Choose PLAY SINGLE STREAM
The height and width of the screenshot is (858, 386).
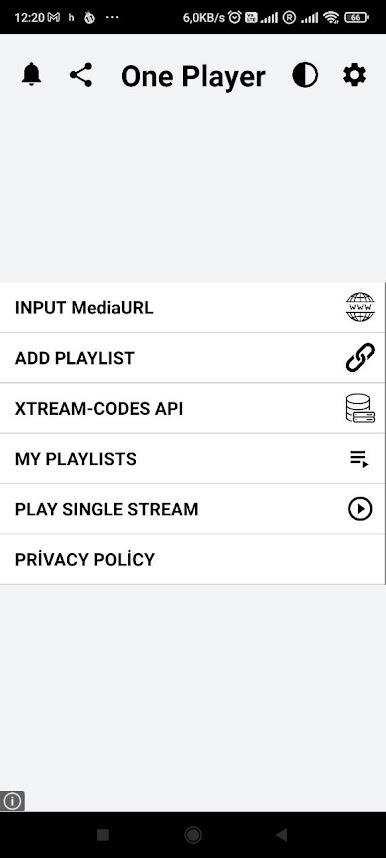193,509
